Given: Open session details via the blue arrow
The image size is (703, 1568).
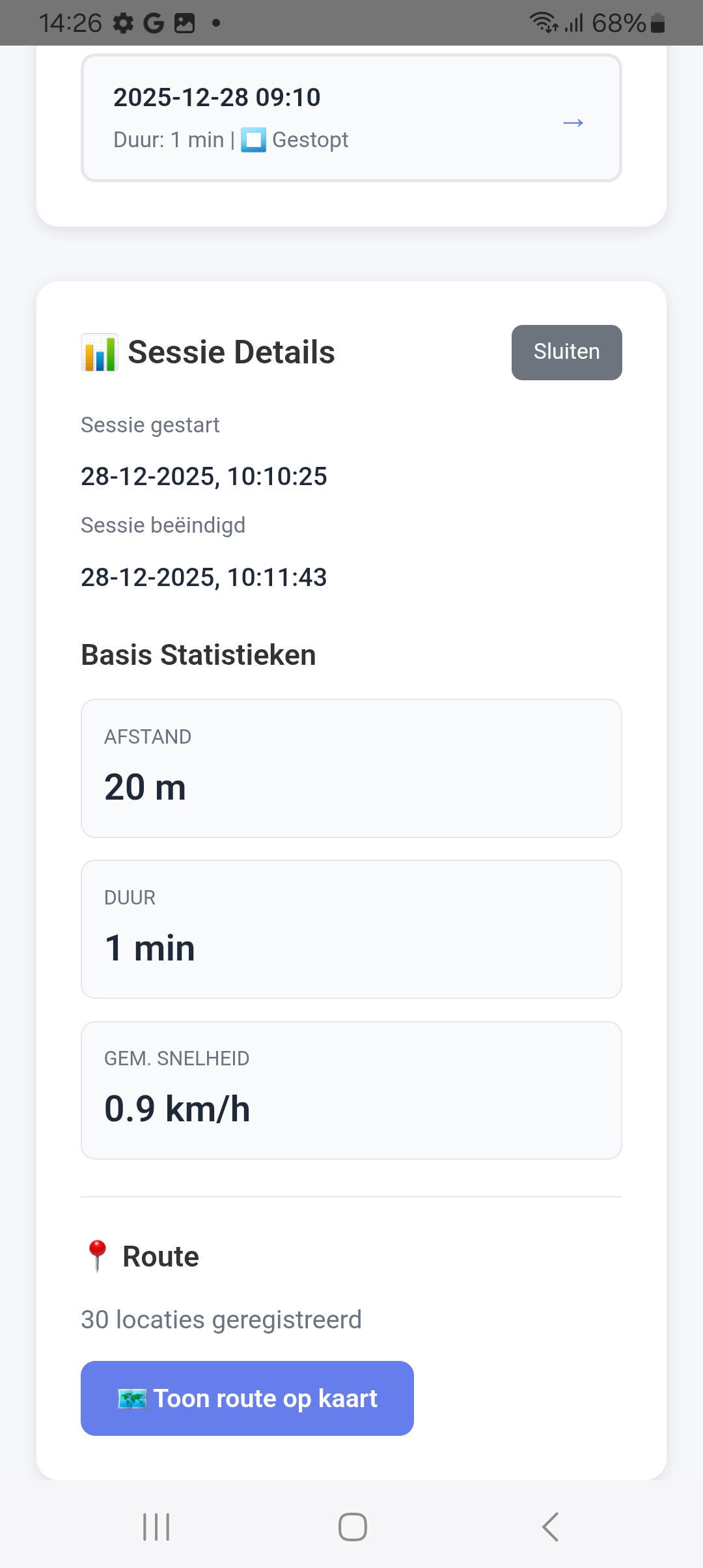Looking at the screenshot, I should pyautogui.click(x=573, y=122).
